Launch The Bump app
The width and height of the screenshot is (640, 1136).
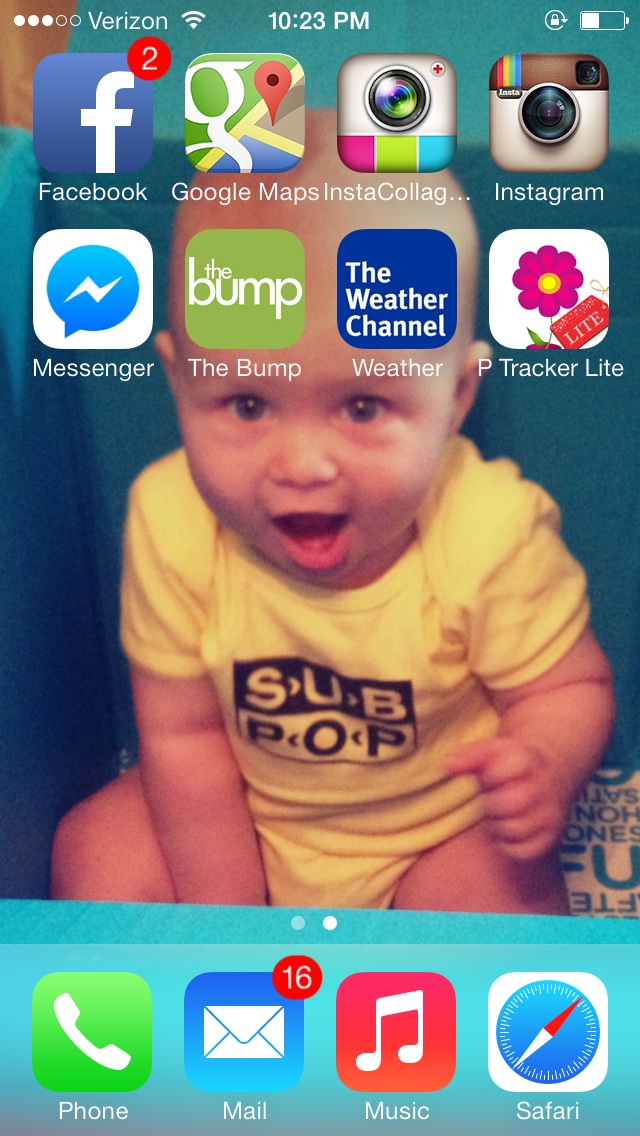tap(245, 289)
